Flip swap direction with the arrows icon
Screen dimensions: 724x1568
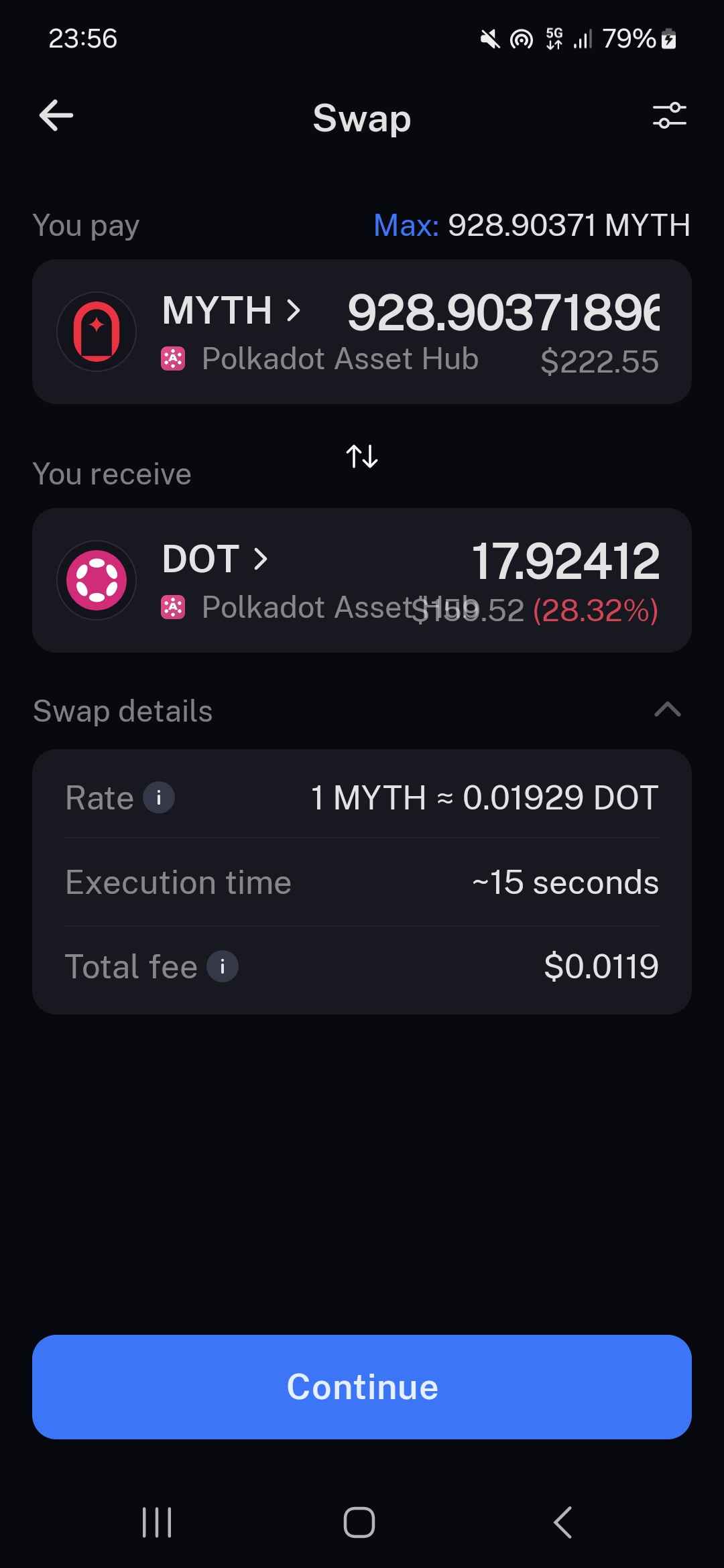(x=362, y=457)
